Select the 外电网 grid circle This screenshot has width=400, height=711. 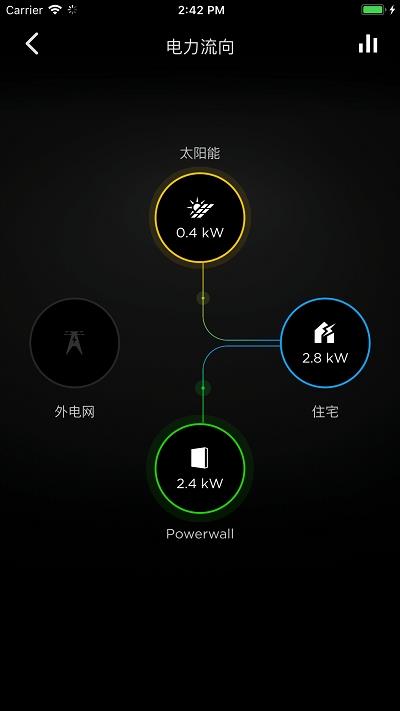click(74, 343)
